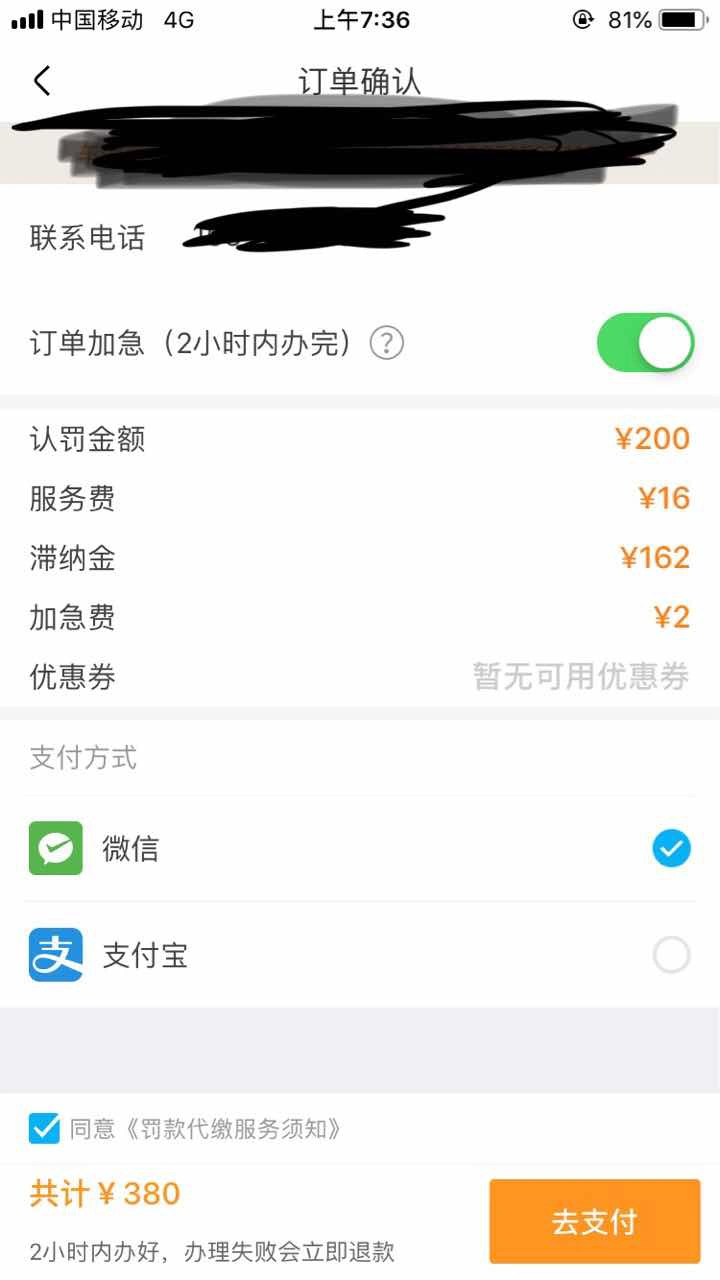
Task: Open the 《罚款代缴服务须知》 link
Action: [233, 1130]
